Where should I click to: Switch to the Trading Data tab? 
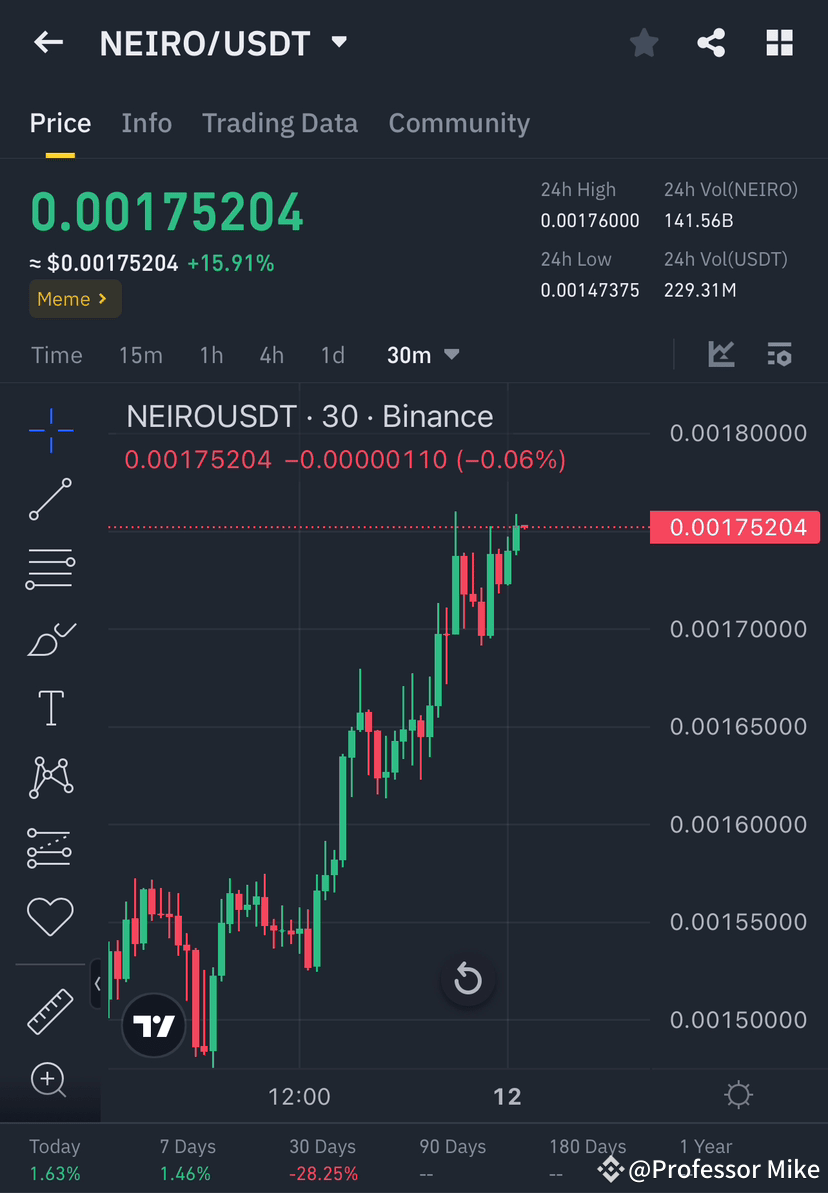[280, 122]
